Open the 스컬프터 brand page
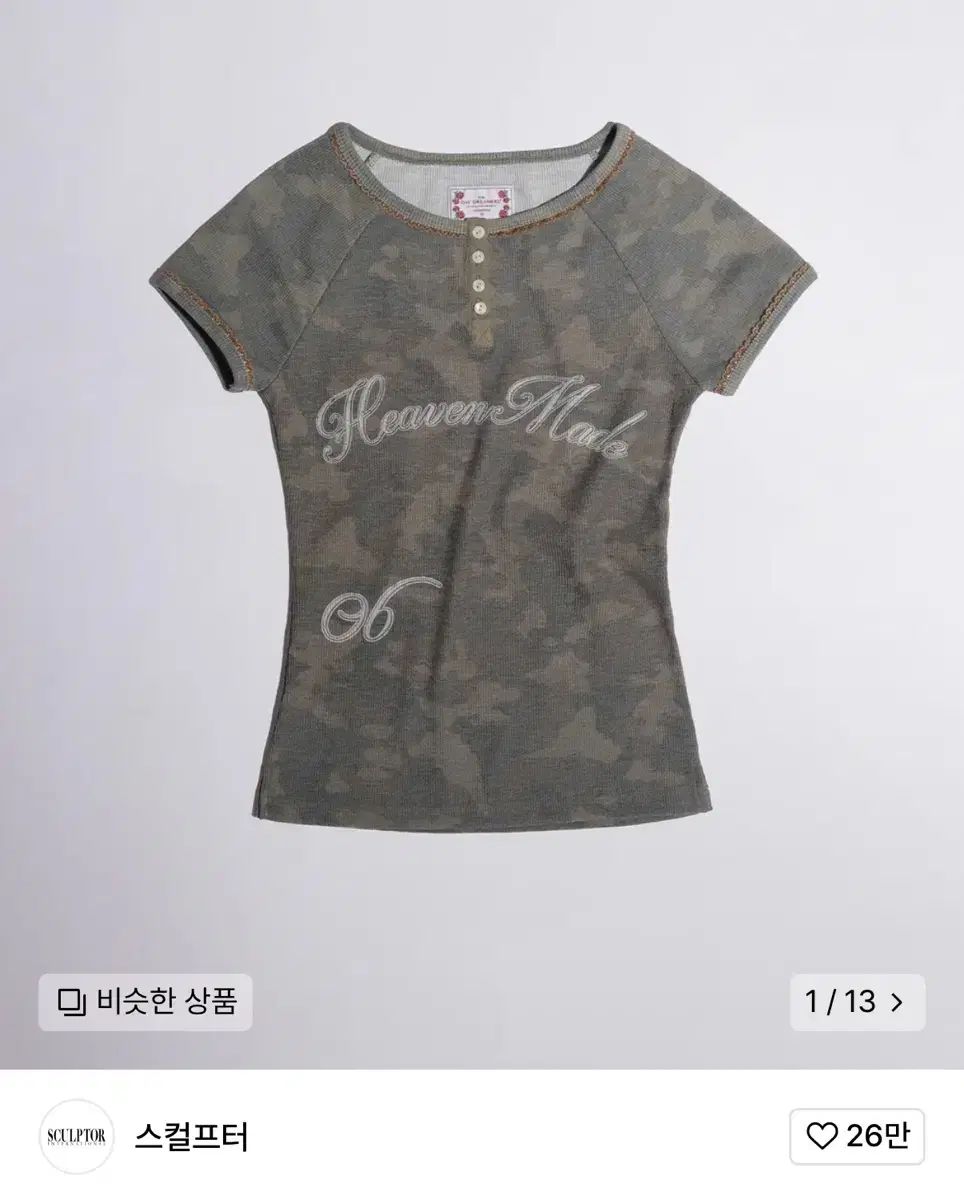 click(191, 1137)
